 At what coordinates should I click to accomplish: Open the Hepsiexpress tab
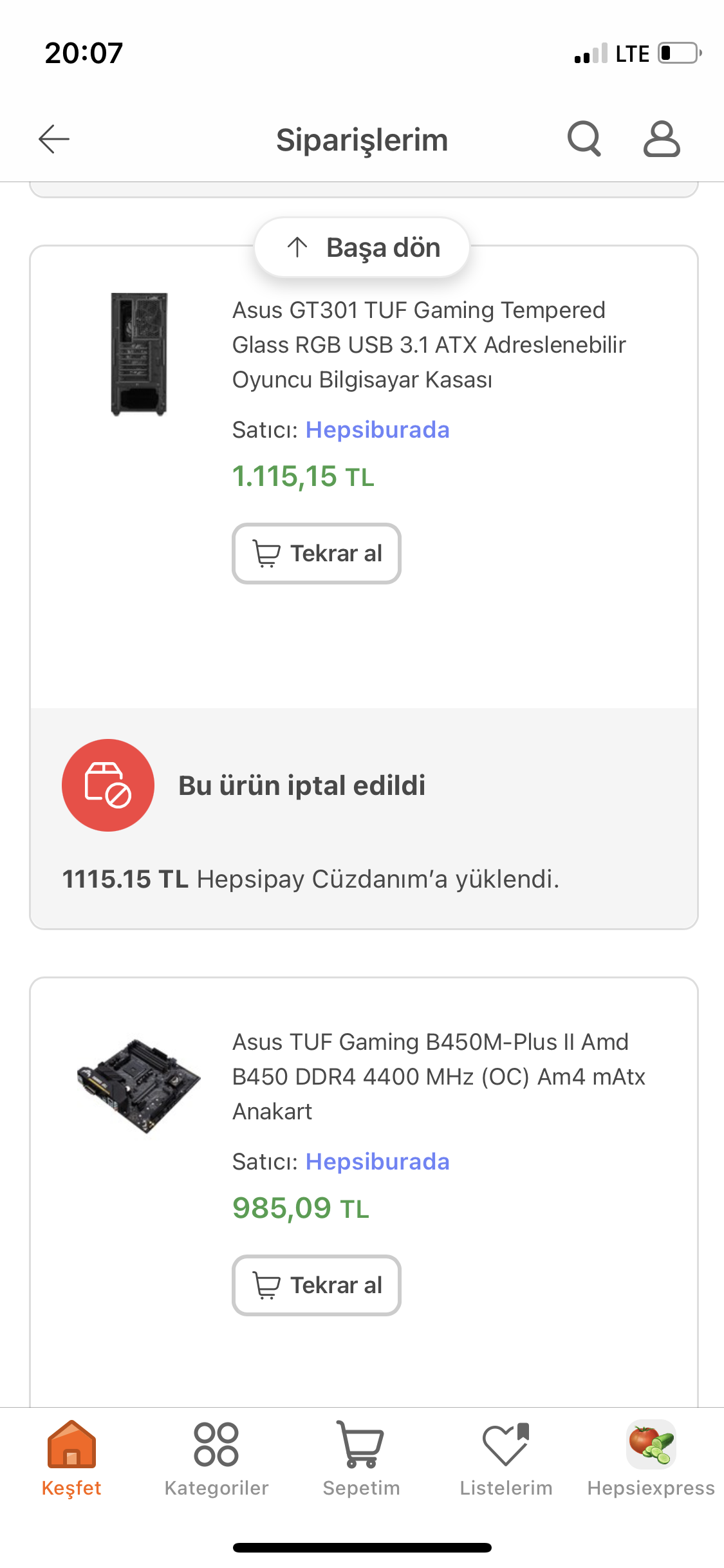tap(651, 1459)
